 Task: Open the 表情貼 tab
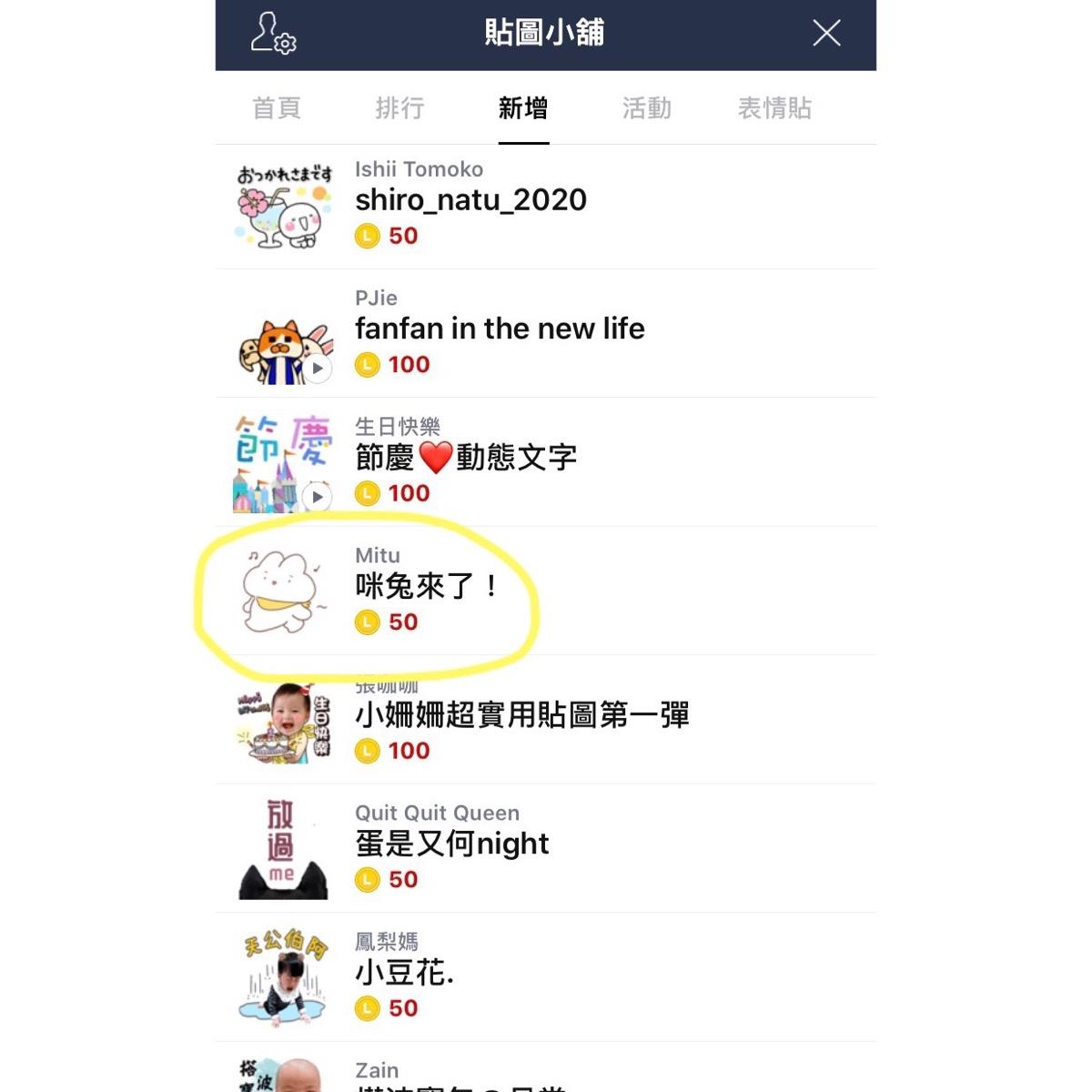click(x=774, y=108)
